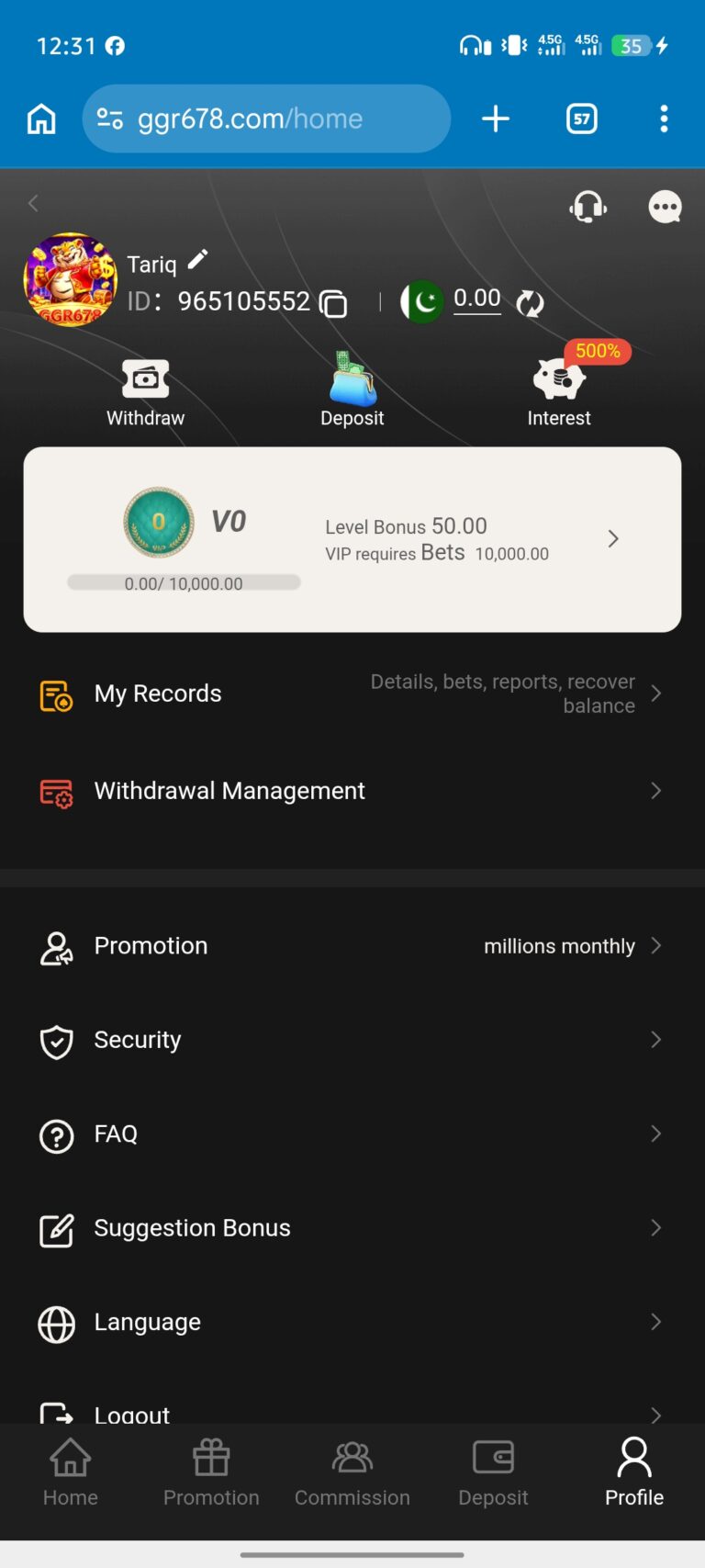
Task: Copy the user ID 965105552
Action: (333, 303)
